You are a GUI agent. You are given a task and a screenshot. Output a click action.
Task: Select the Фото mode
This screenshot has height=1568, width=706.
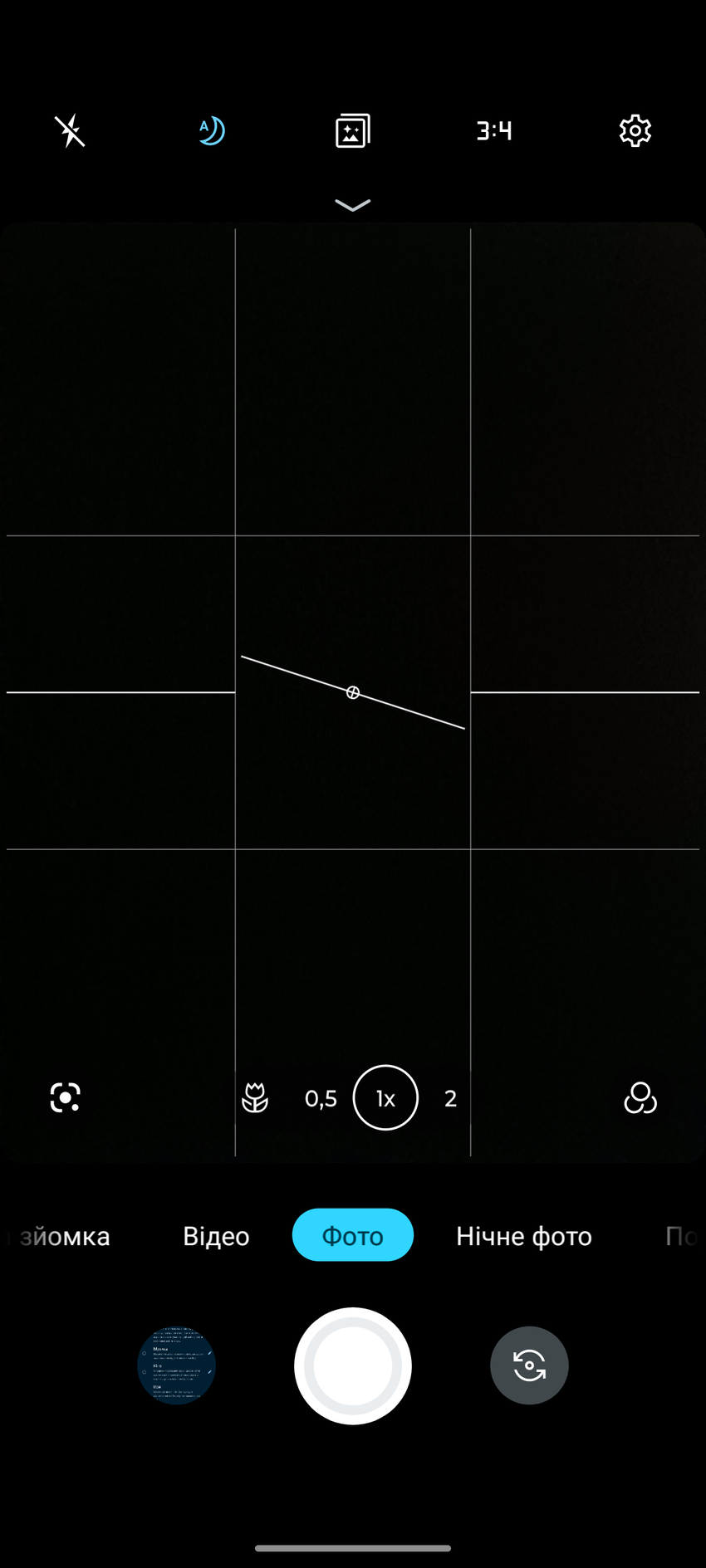[353, 1236]
